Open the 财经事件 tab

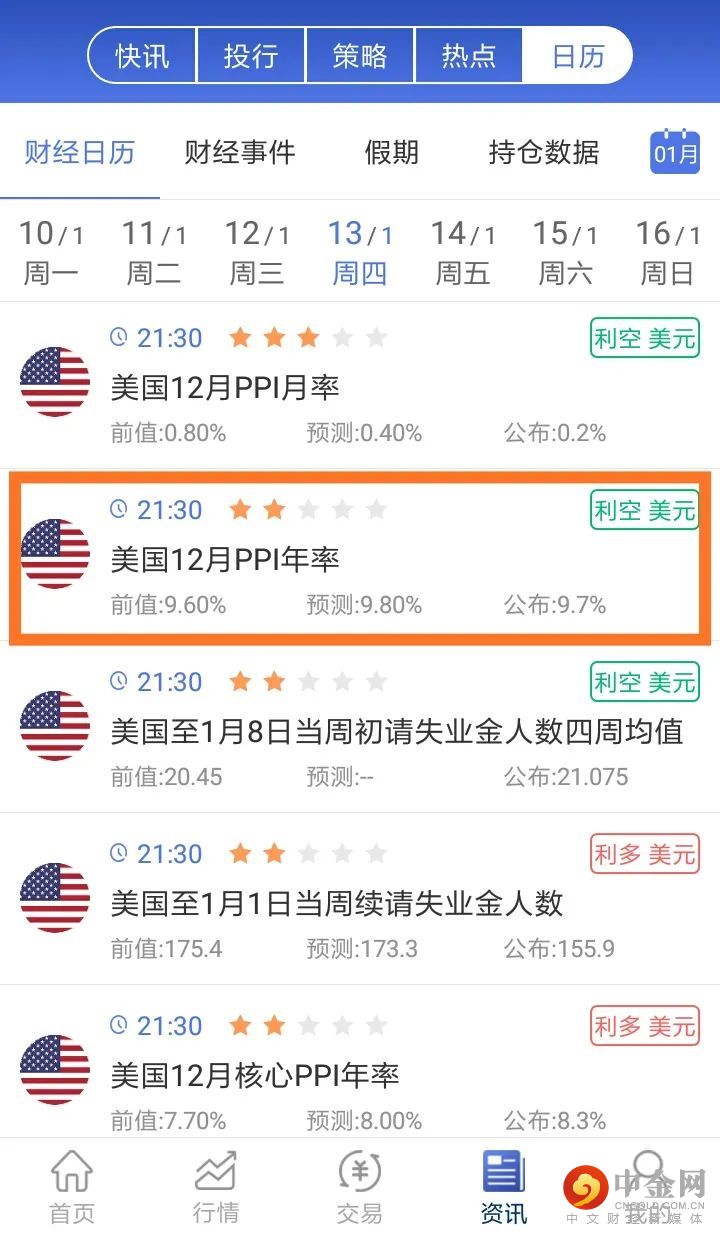click(240, 153)
